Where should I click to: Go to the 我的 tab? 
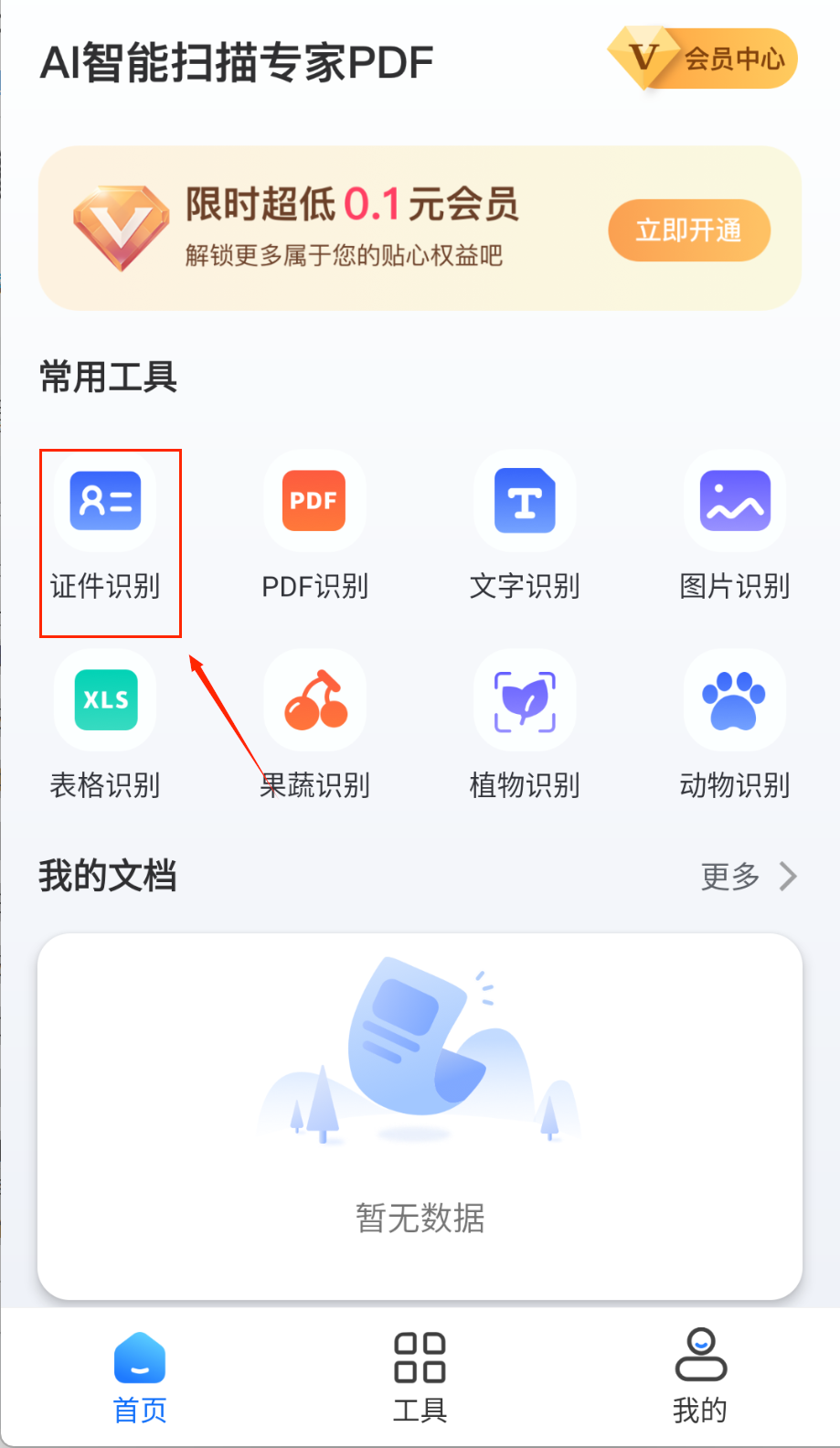[x=700, y=1377]
